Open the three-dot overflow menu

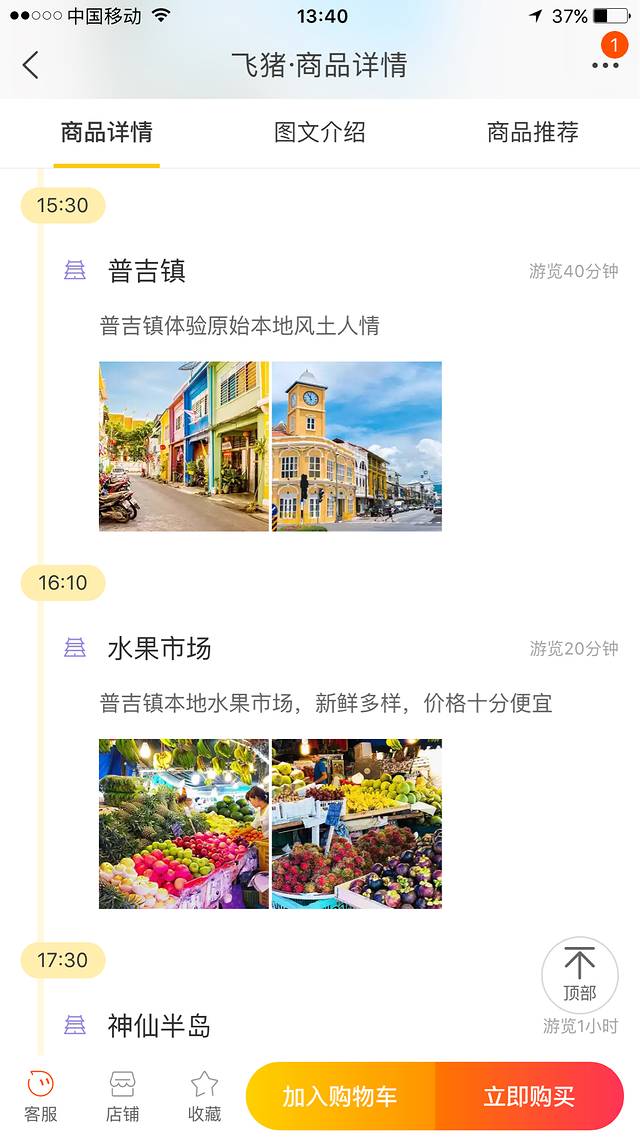pyautogui.click(x=605, y=65)
